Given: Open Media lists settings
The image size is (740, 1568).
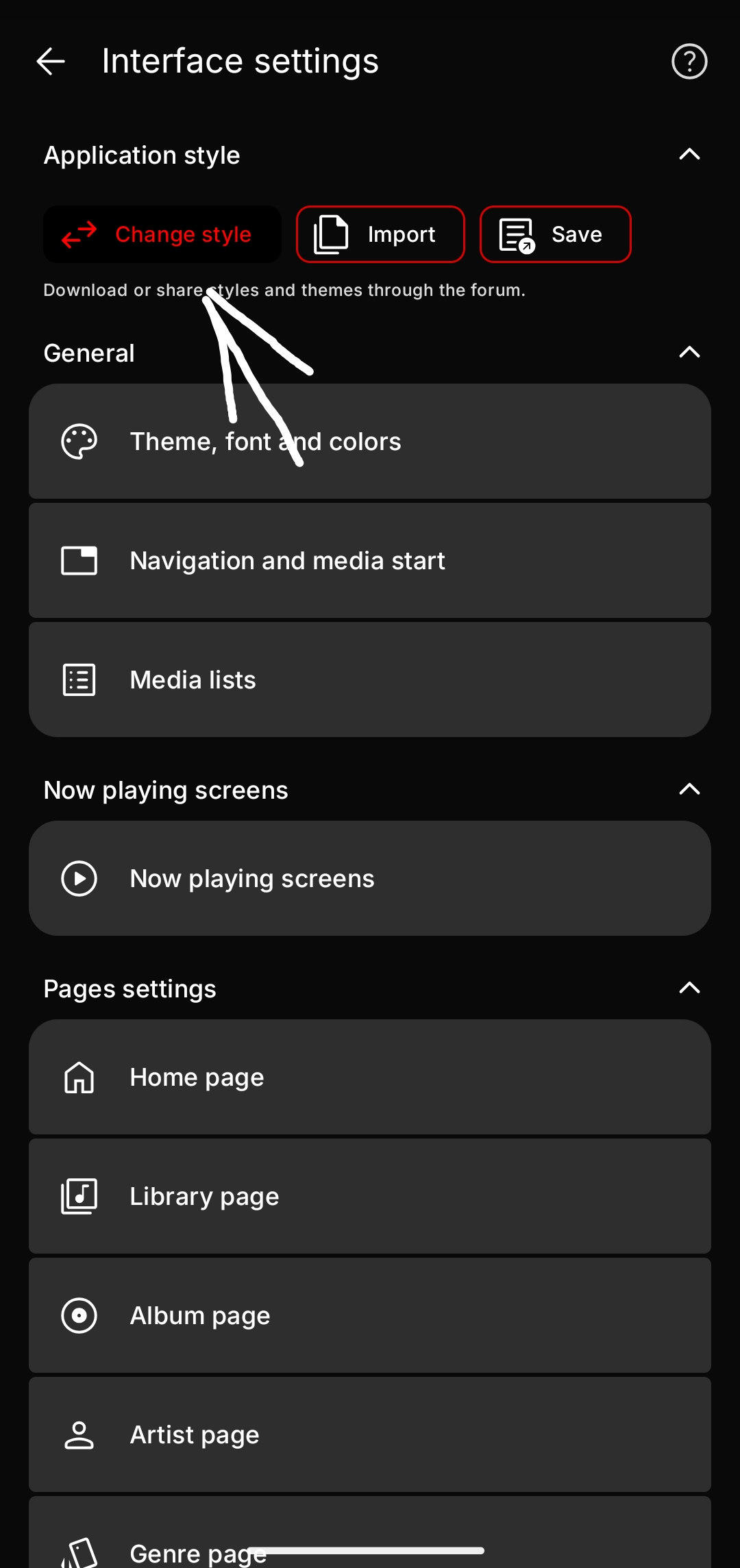Looking at the screenshot, I should click(x=370, y=680).
